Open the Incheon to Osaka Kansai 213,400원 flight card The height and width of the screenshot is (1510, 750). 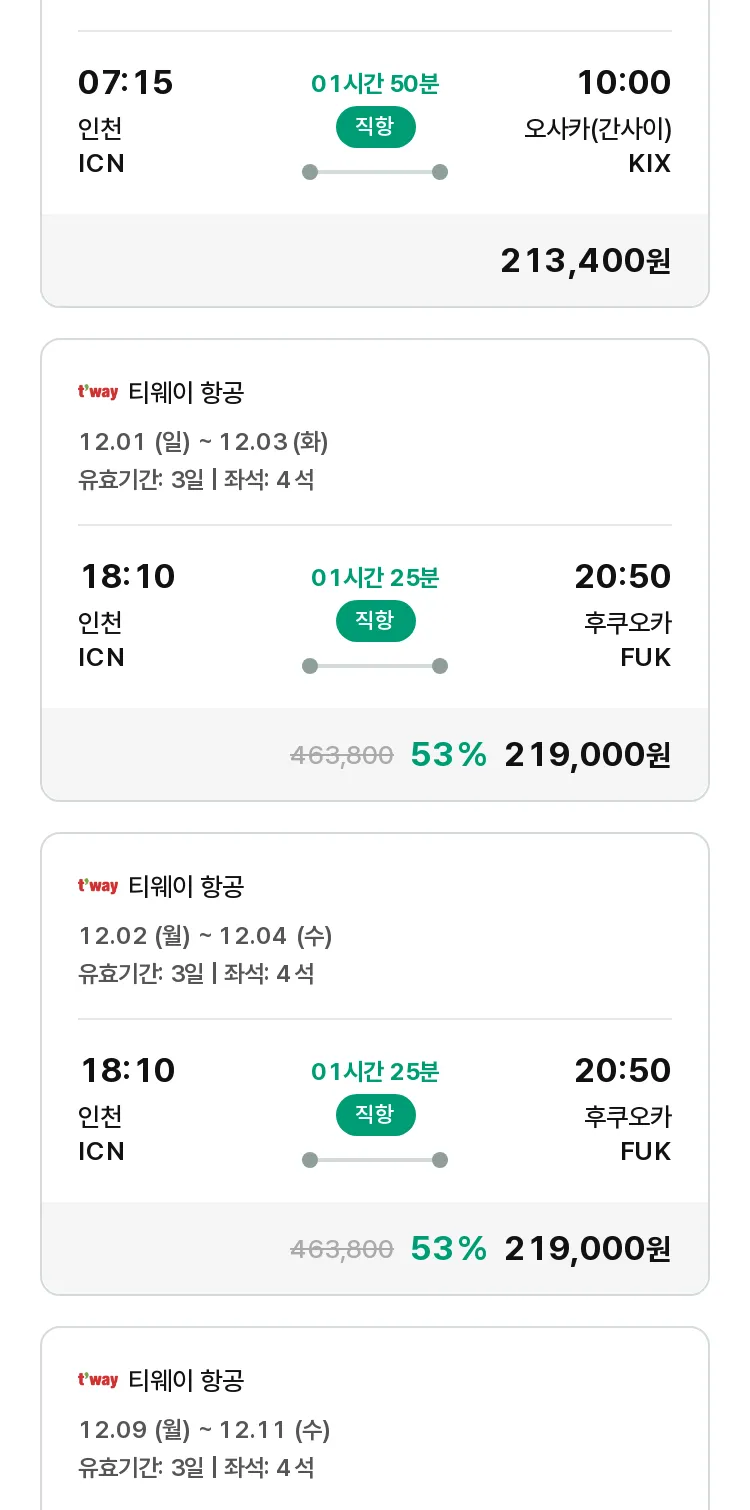375,153
